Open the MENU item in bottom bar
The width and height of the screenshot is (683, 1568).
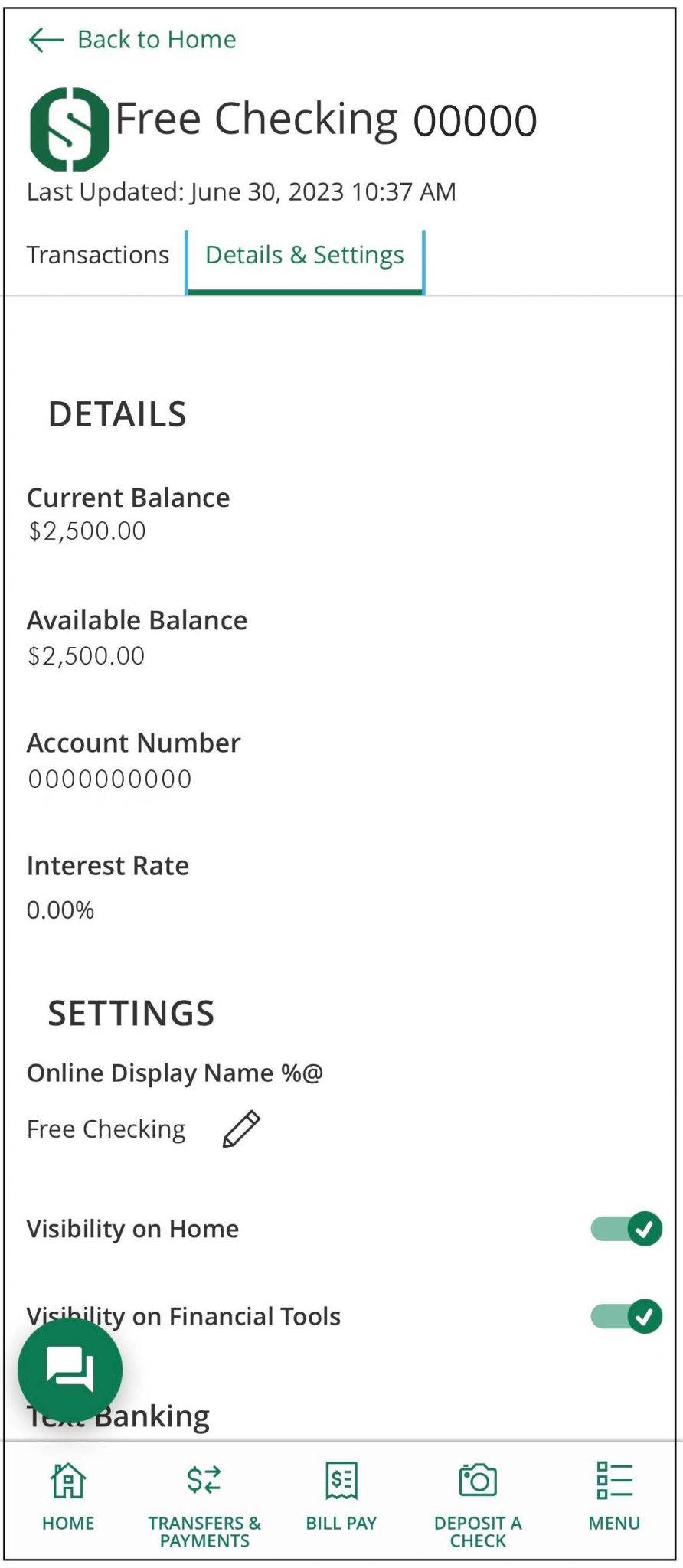614,1522
